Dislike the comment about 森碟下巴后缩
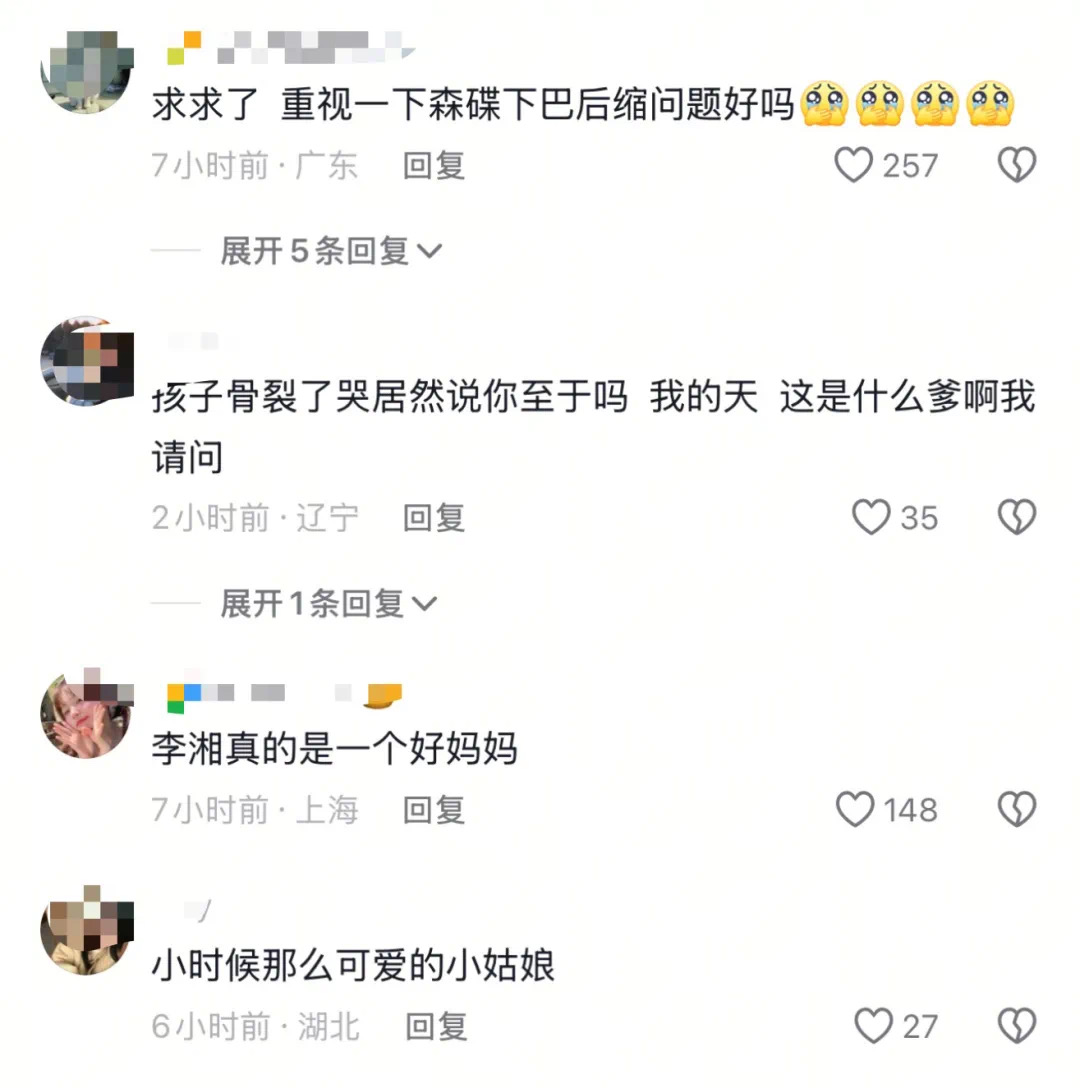Image resolution: width=1080 pixels, height=1088 pixels. pos(1017,164)
